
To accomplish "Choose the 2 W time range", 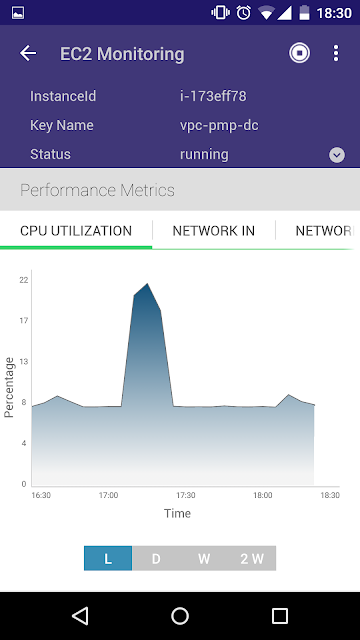I will [x=252, y=558].
